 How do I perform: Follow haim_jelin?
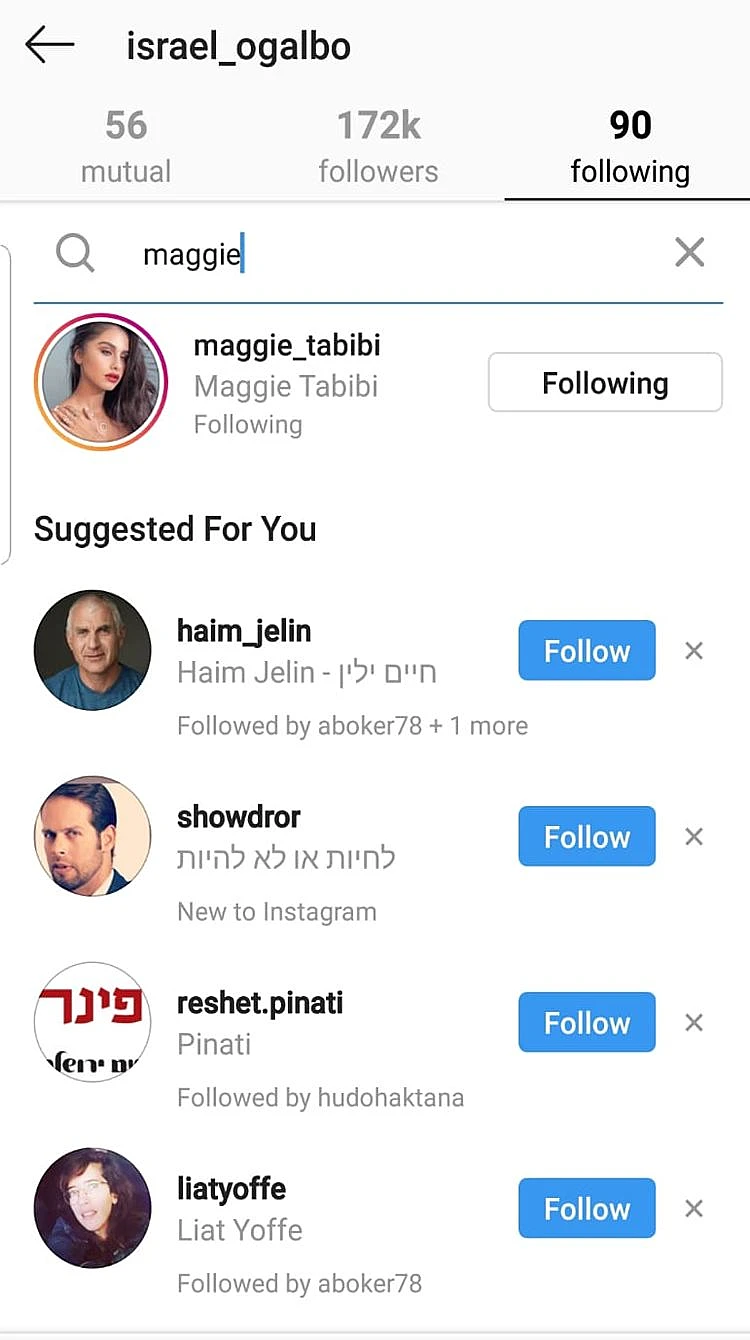(587, 651)
